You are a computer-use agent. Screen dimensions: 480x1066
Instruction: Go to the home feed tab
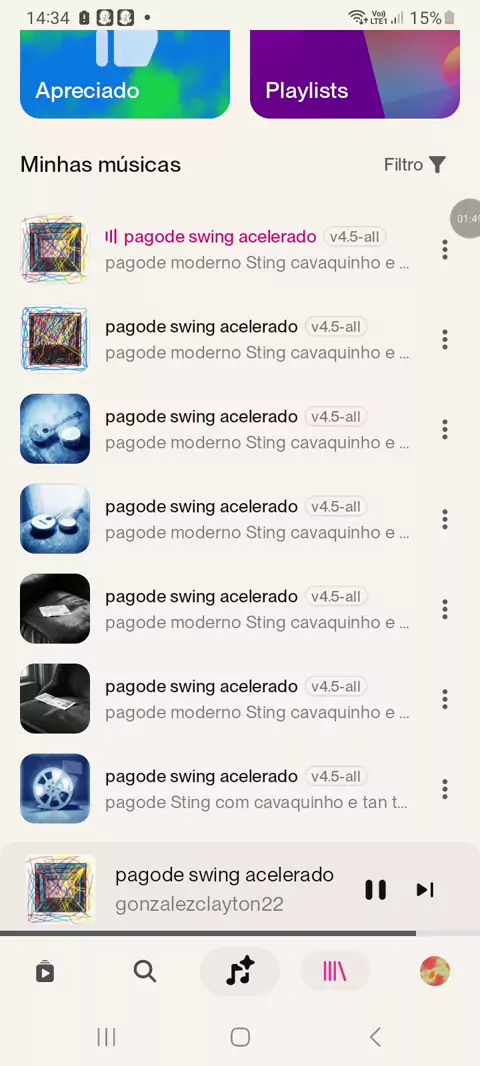point(45,972)
